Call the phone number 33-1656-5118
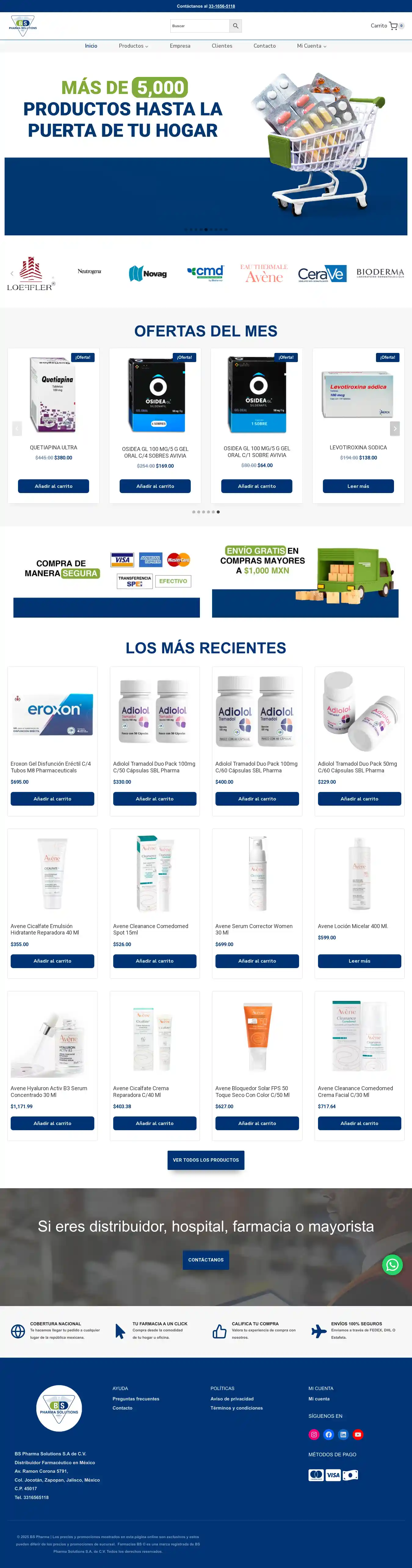 pyautogui.click(x=222, y=6)
